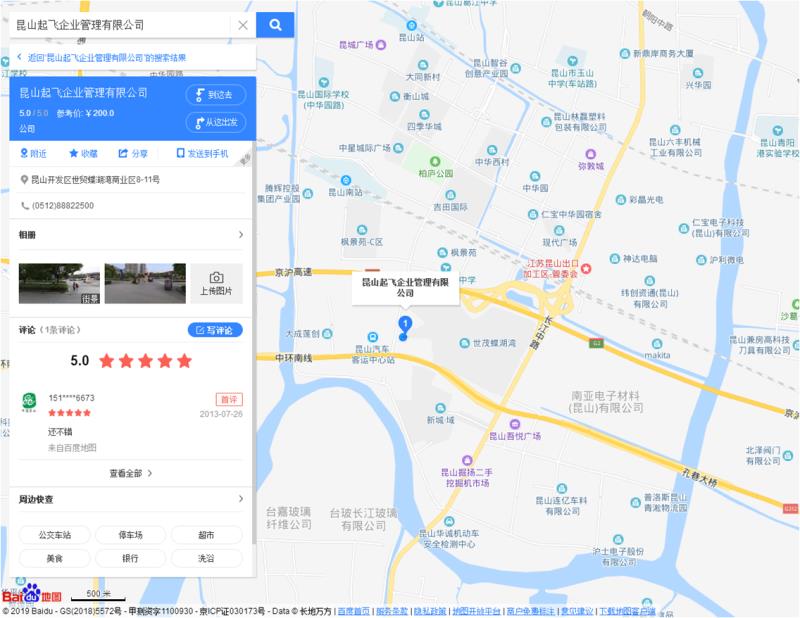Image resolution: width=800 pixels, height=618 pixels.
Task: Share this place via 分享
Action: click(x=133, y=154)
